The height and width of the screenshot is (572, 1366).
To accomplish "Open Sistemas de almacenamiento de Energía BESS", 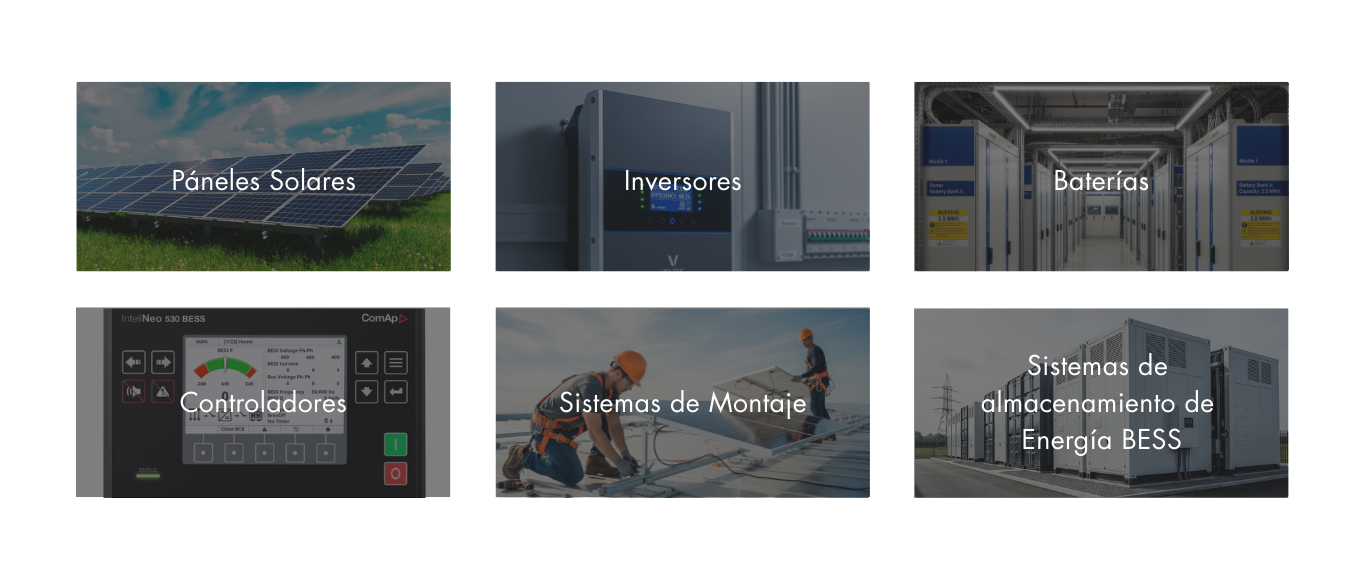I will point(1101,402).
